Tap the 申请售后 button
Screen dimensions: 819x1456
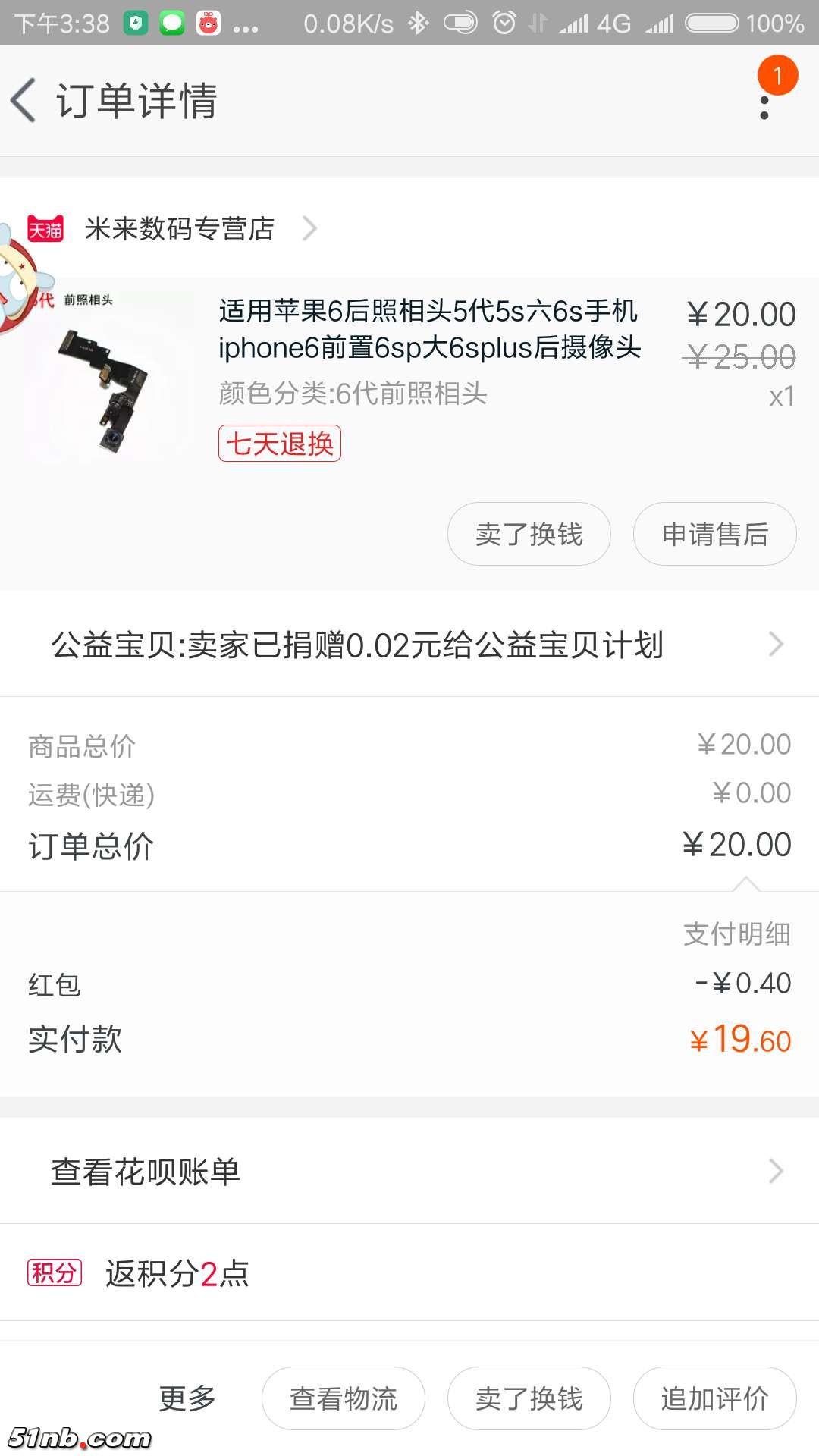(714, 534)
